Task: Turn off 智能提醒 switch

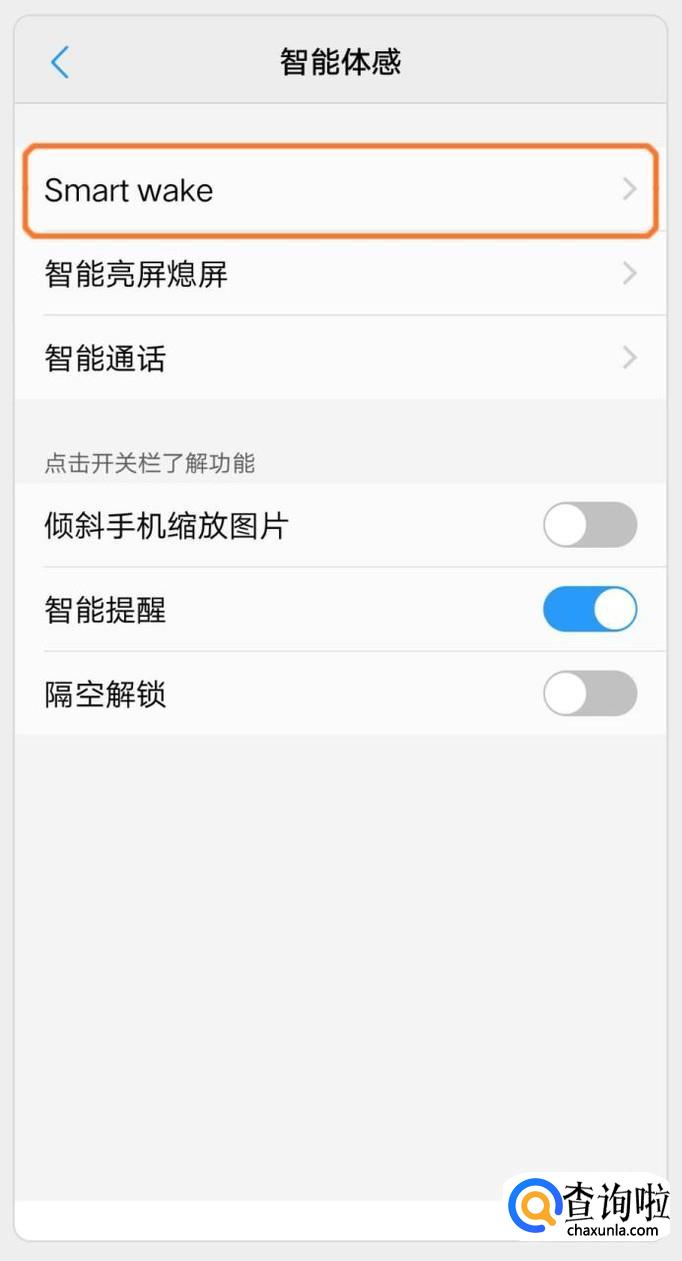Action: pyautogui.click(x=589, y=609)
